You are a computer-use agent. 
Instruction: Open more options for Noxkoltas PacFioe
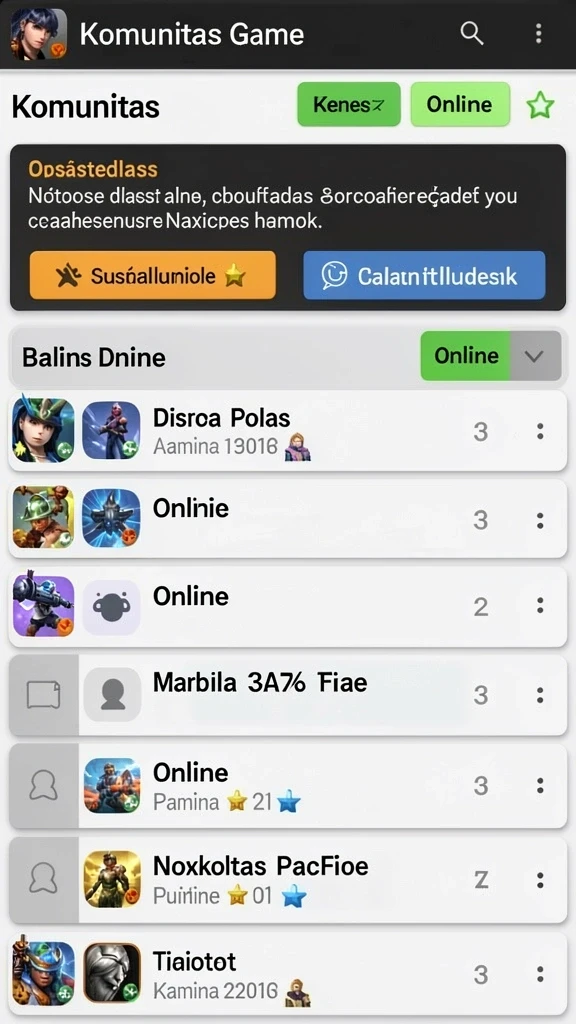coord(540,880)
